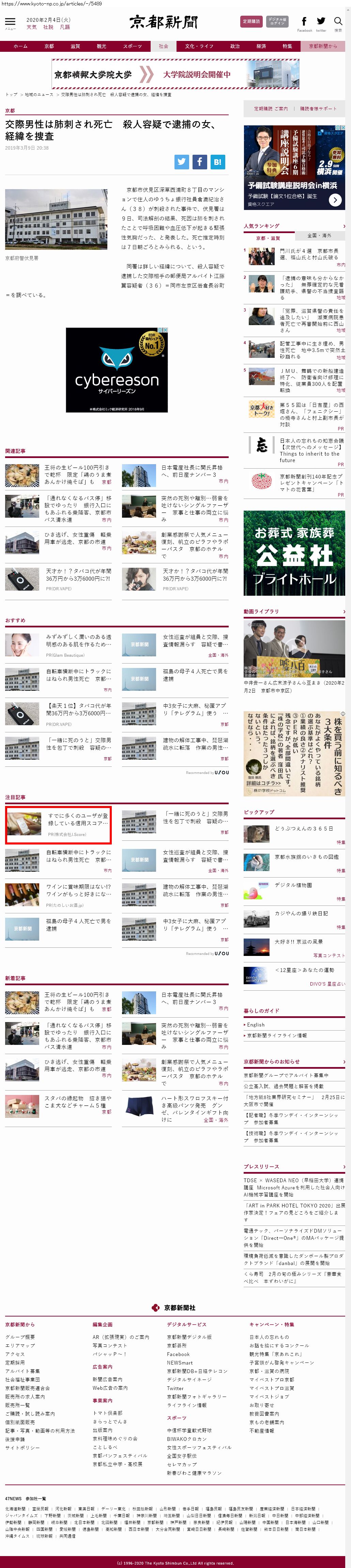Viewport: 351px width, 1568px height.
Task: Open 会社概要 footer link
Action: [x=21, y=1337]
